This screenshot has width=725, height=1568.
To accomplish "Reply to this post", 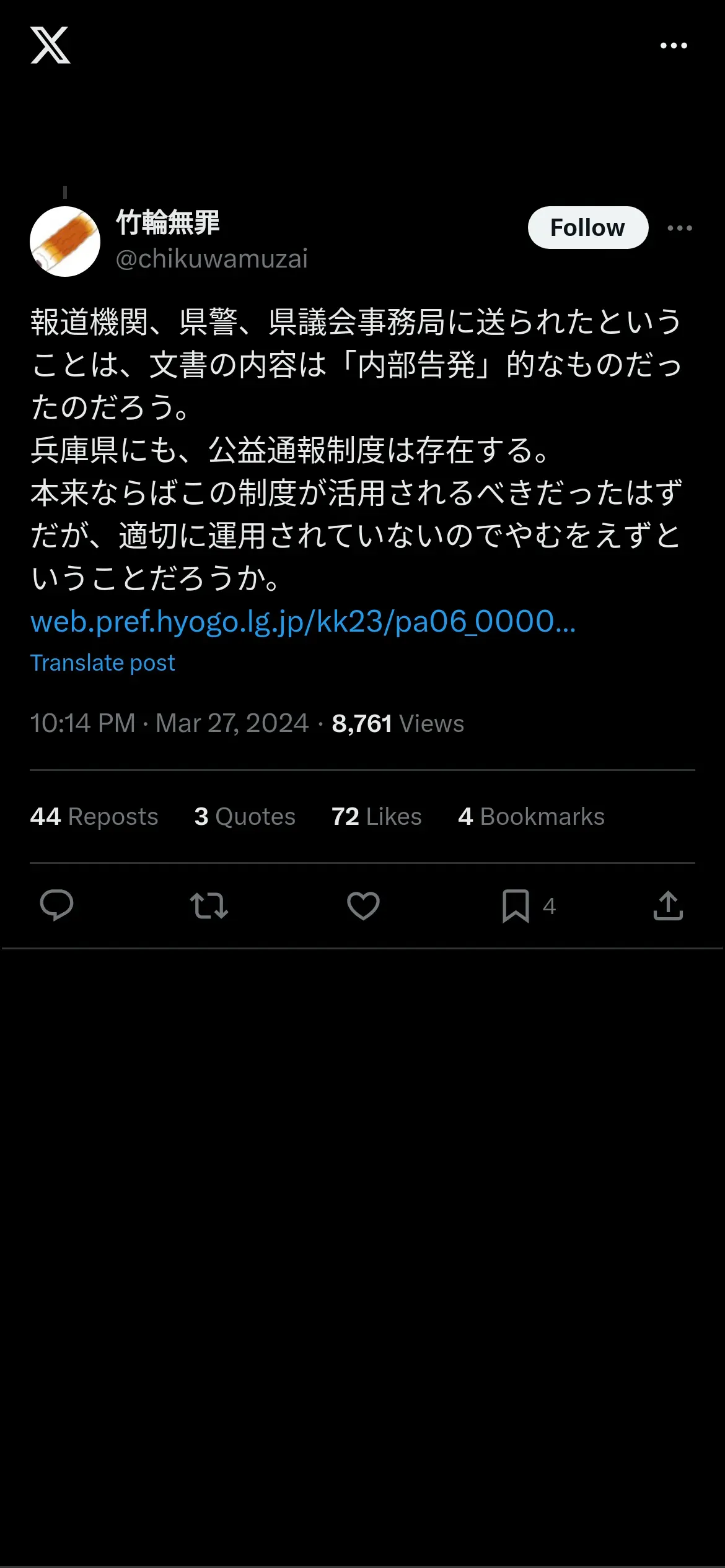I will [56, 905].
